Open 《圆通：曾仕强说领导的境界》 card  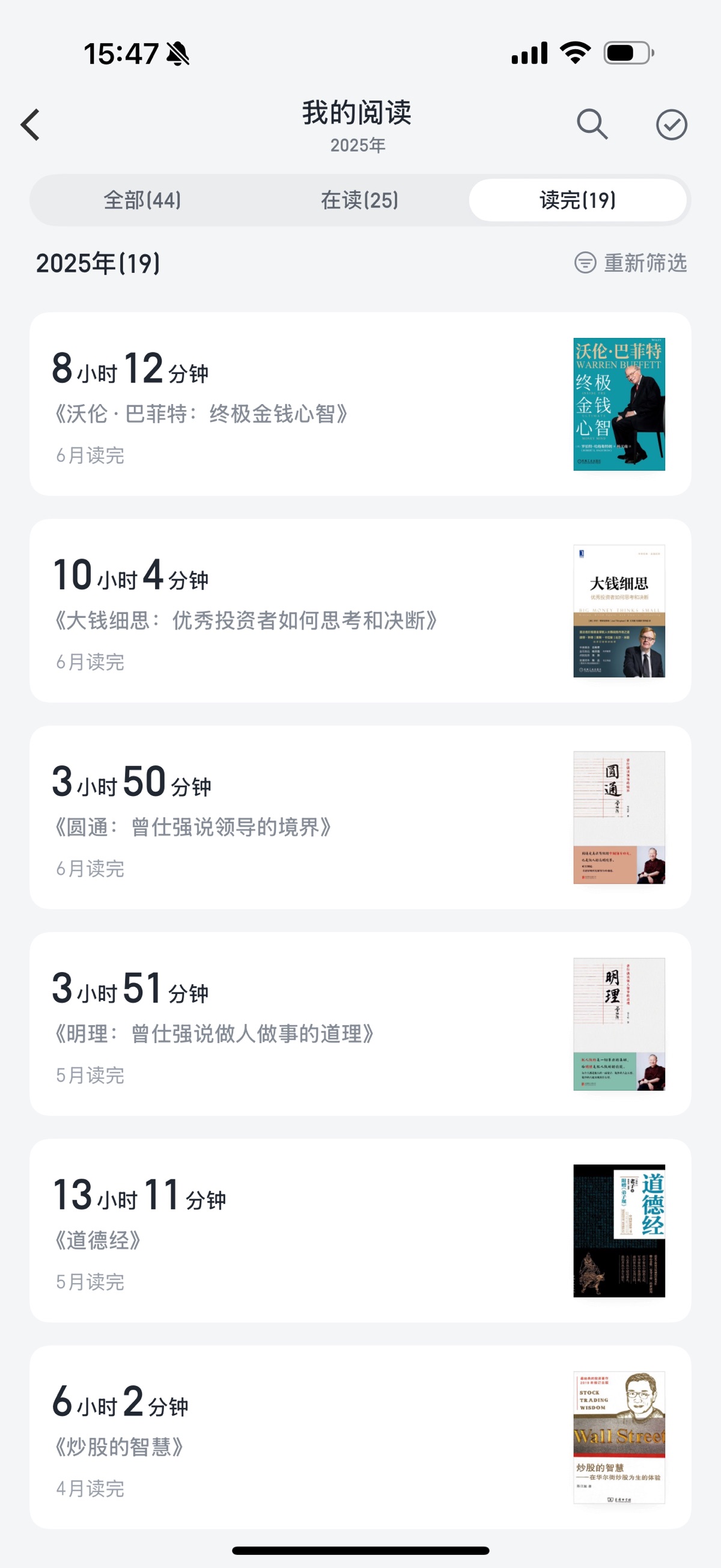(360, 818)
